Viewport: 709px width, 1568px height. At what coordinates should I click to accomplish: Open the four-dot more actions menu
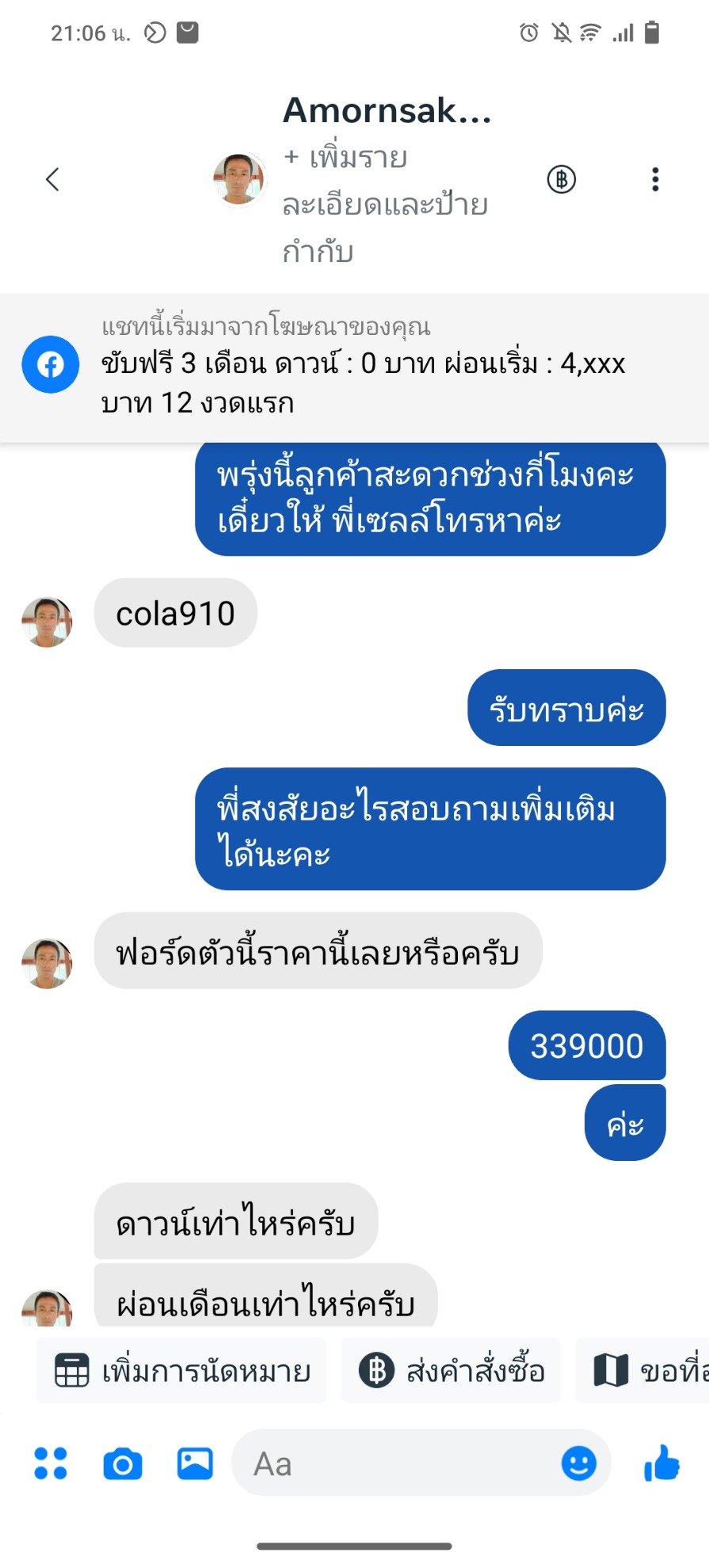click(x=51, y=1463)
